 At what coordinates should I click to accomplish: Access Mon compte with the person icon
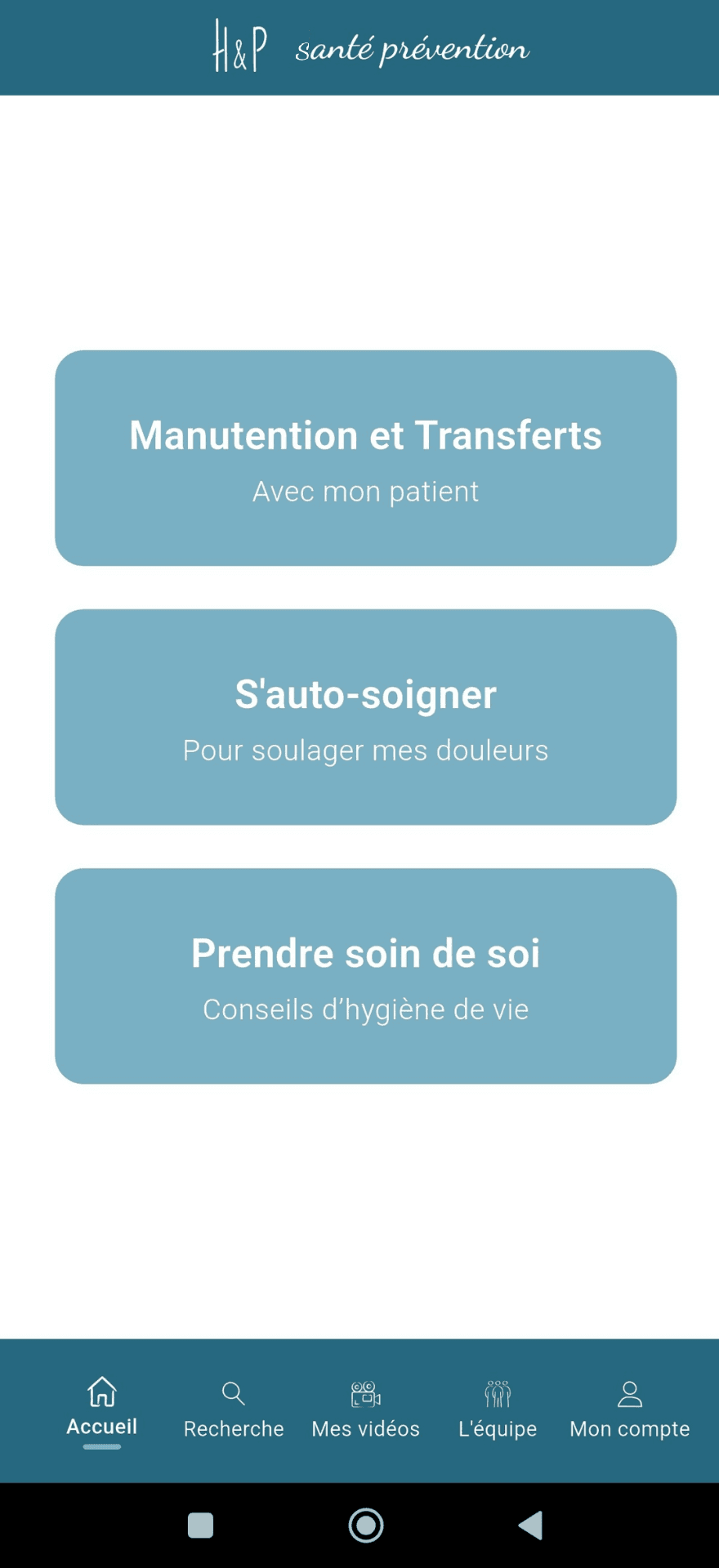click(x=629, y=1390)
